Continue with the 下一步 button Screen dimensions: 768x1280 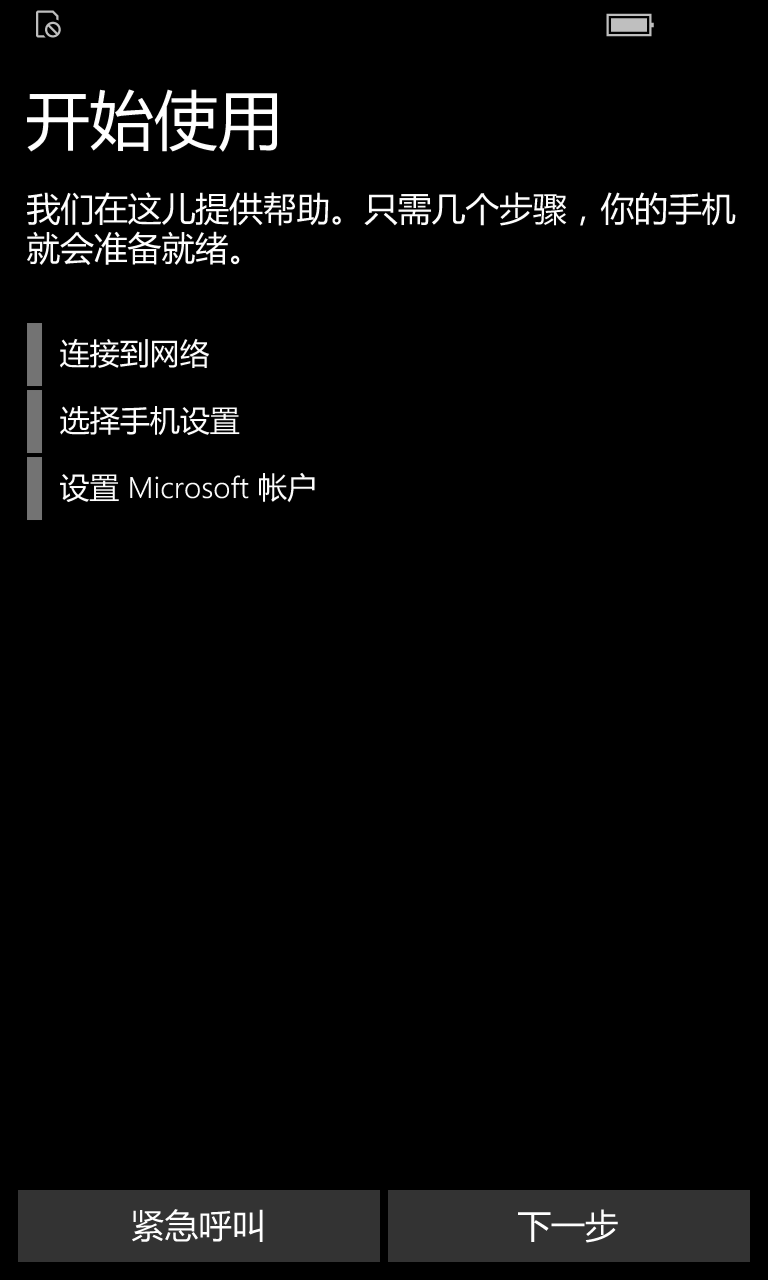(x=569, y=1226)
